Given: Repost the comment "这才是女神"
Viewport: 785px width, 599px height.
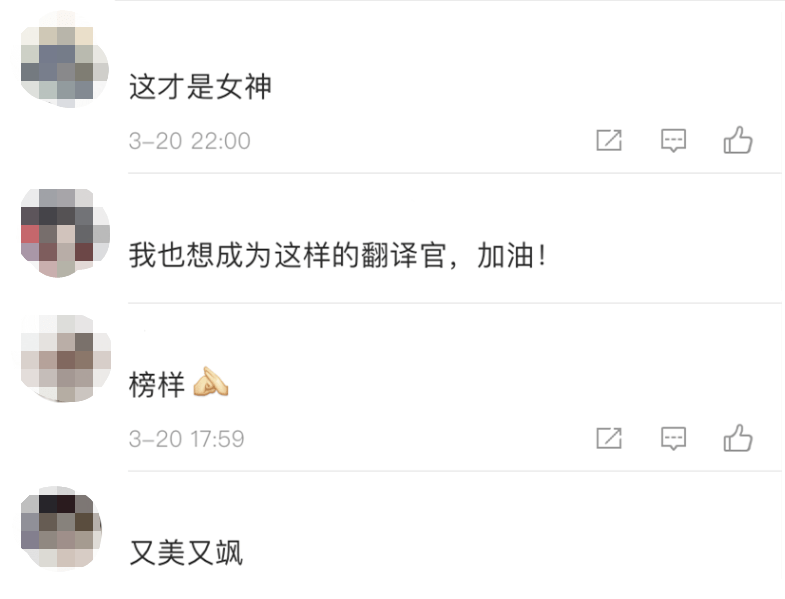Looking at the screenshot, I should click(609, 141).
